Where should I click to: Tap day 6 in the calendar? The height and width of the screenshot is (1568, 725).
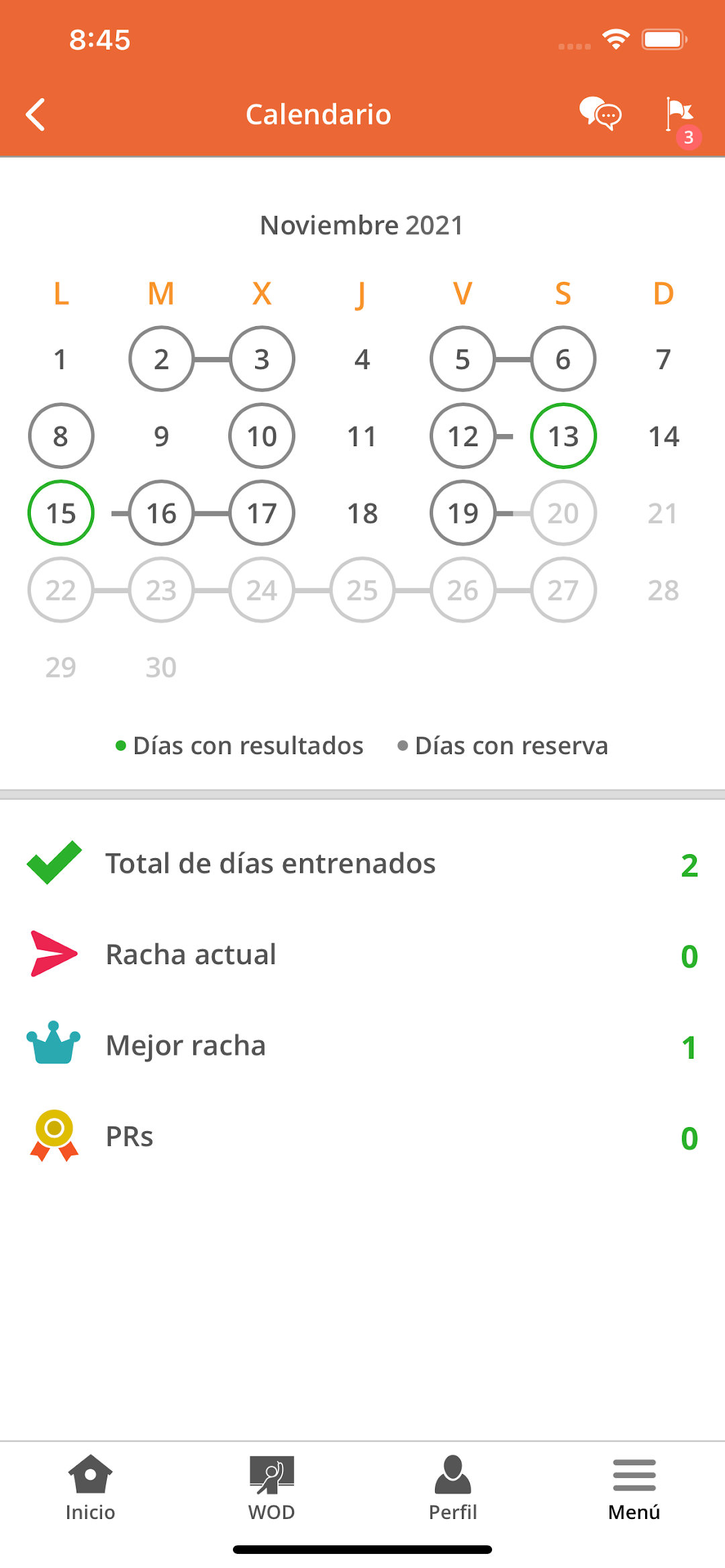point(563,359)
